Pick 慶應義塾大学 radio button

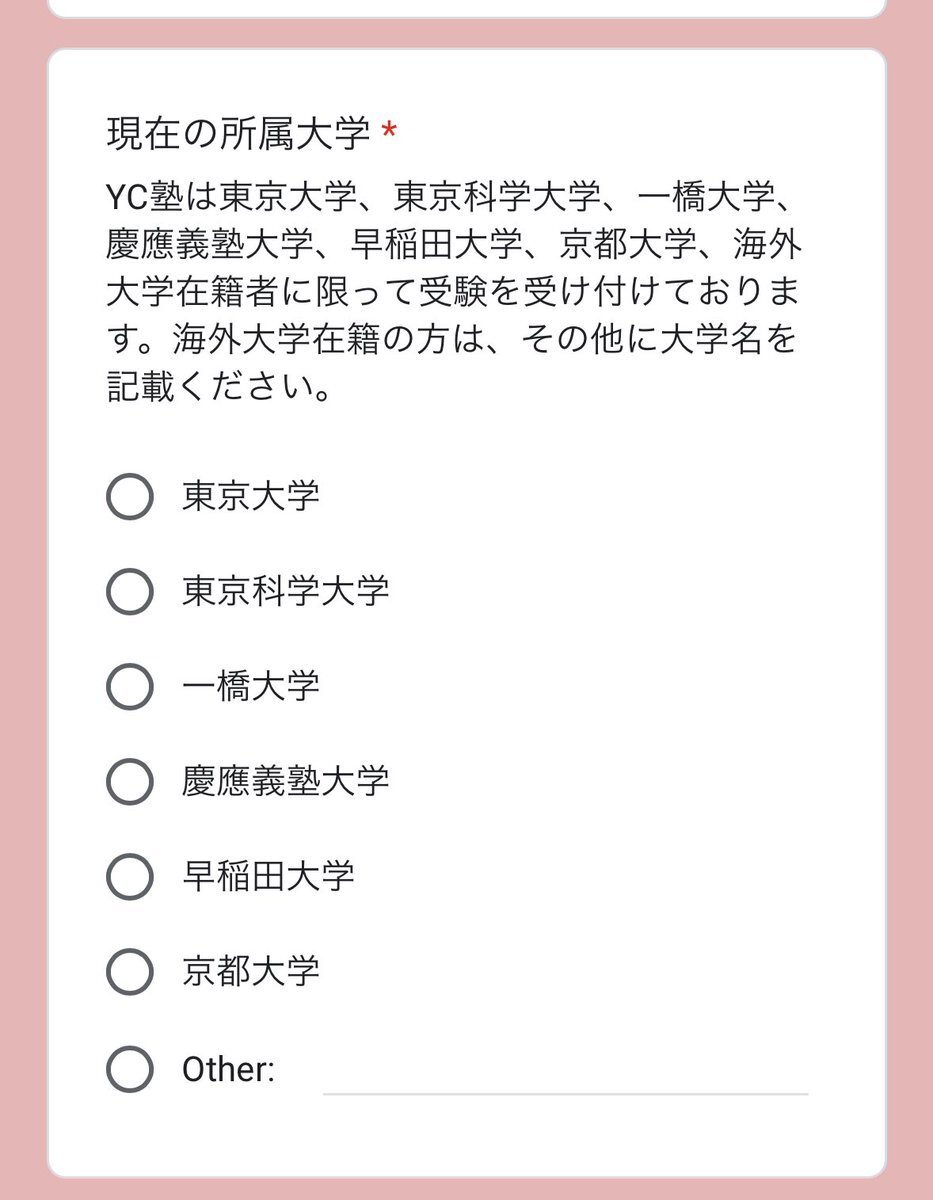click(x=129, y=782)
